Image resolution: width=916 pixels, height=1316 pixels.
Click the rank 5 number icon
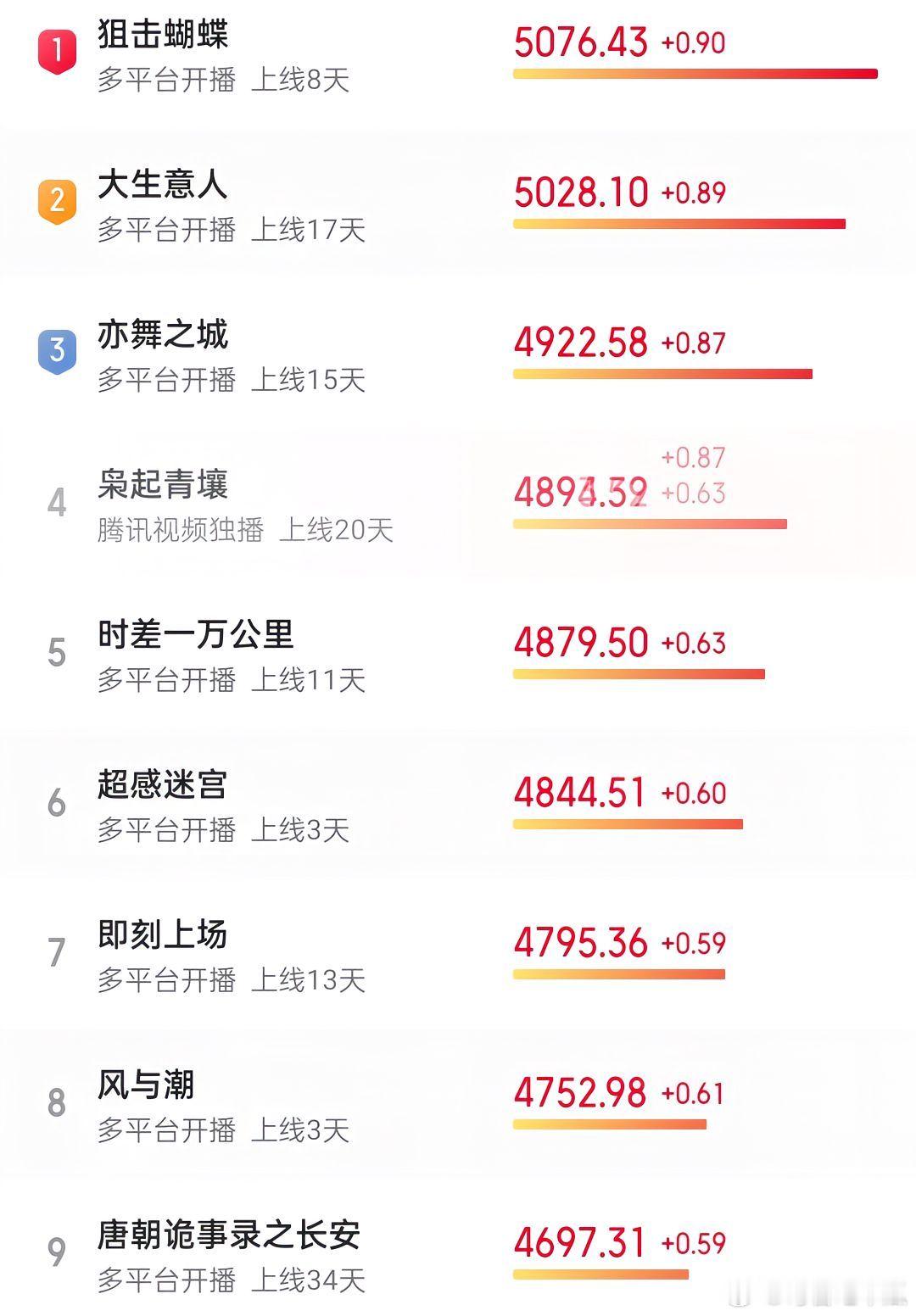tap(54, 651)
